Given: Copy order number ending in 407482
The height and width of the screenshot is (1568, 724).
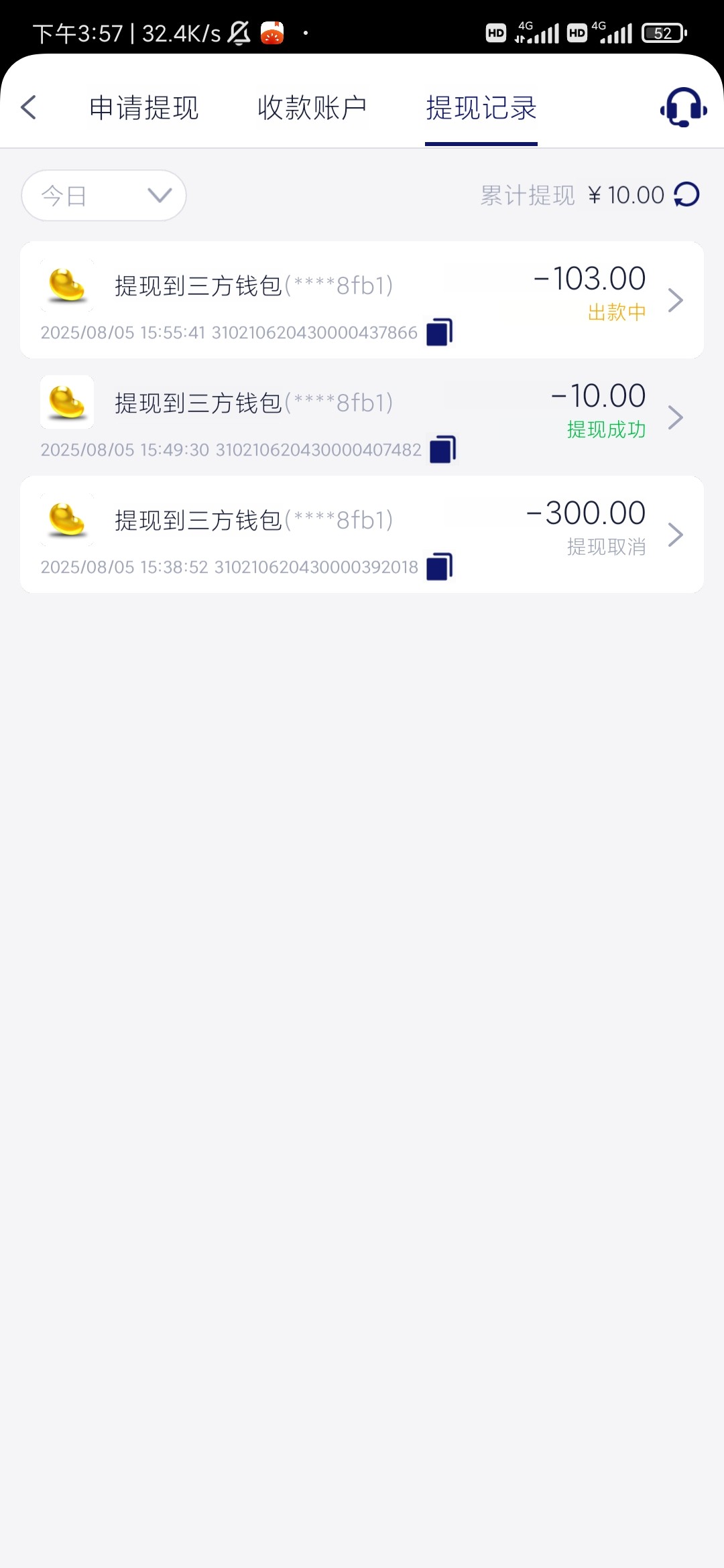Looking at the screenshot, I should coord(442,449).
